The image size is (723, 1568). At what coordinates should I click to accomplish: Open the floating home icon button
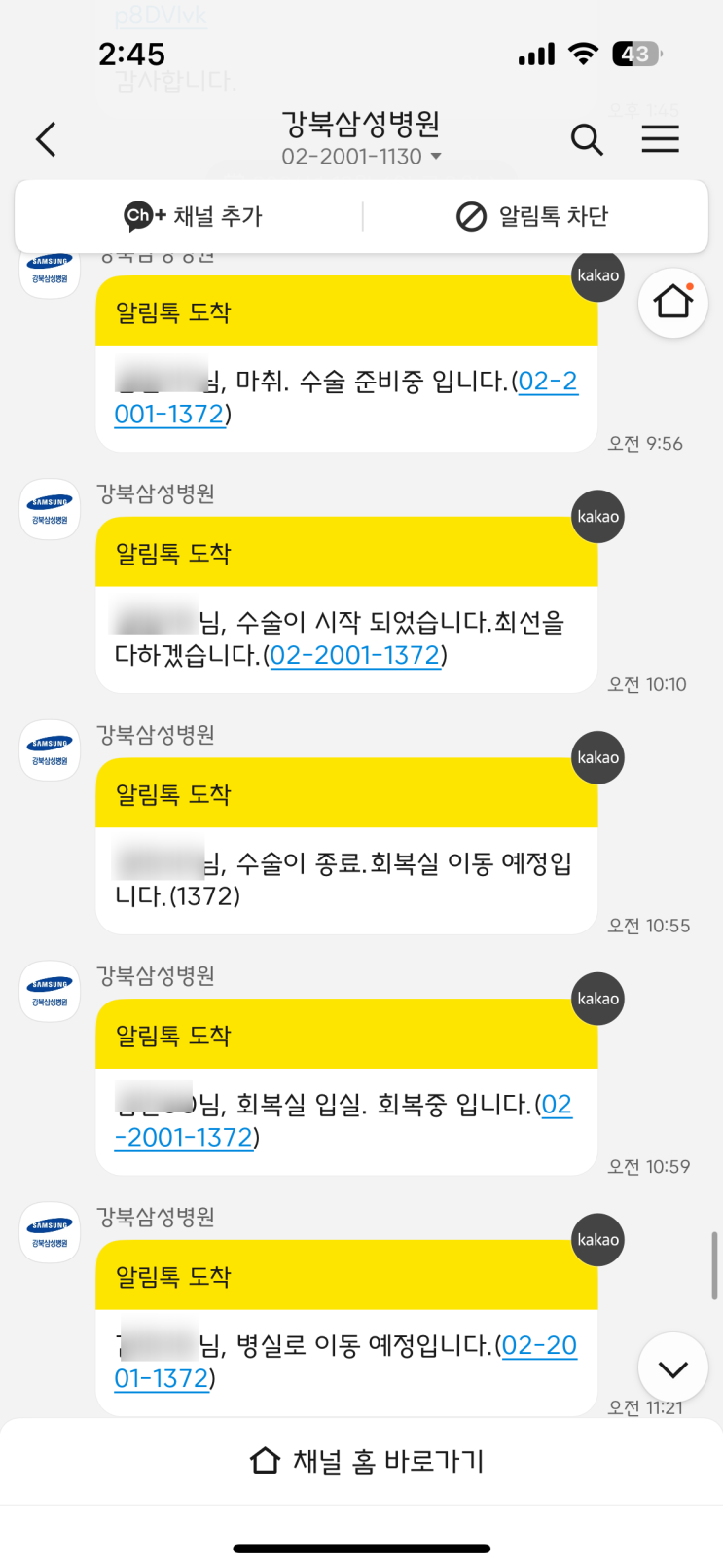[x=672, y=303]
